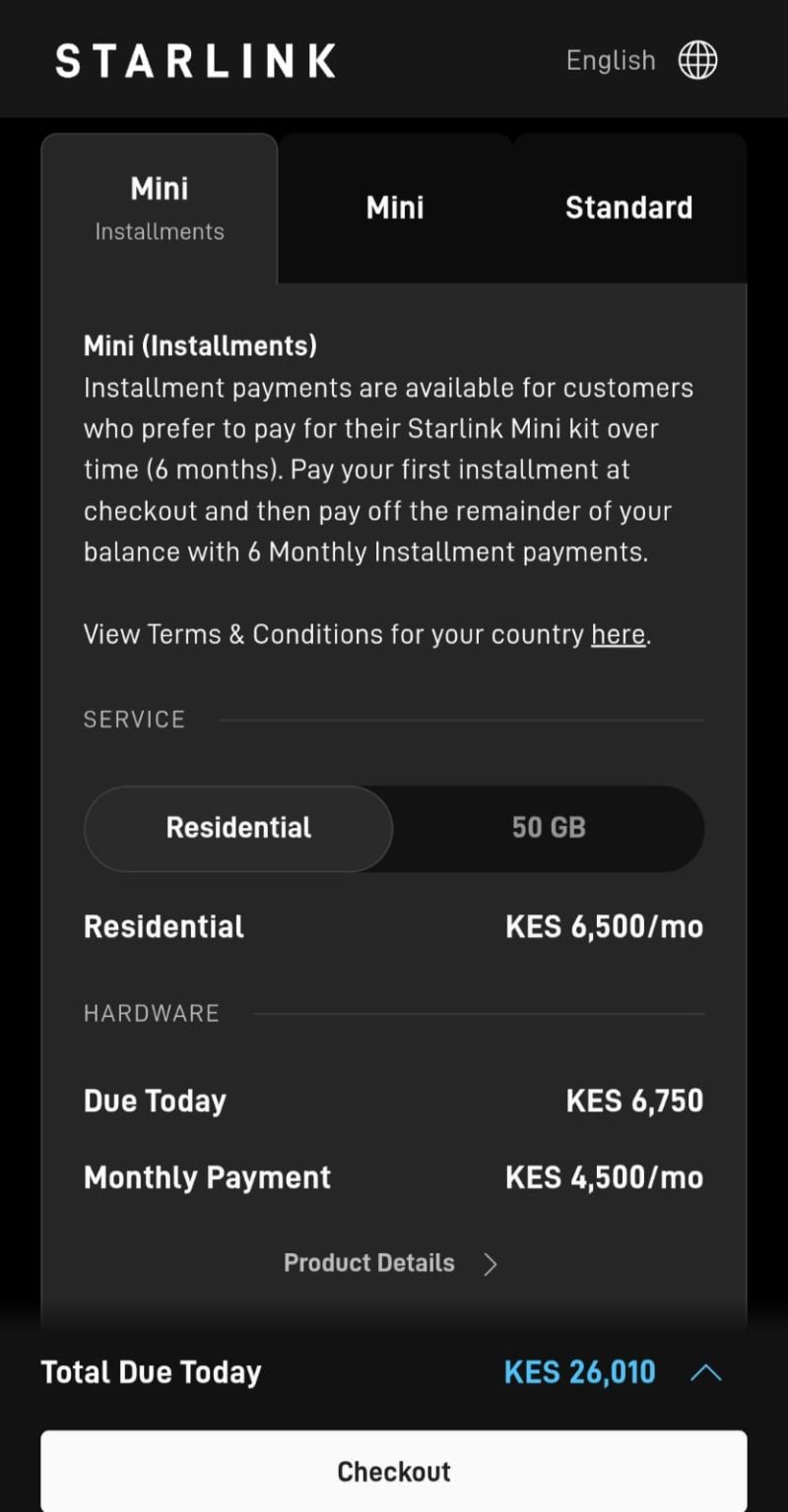This screenshot has width=788, height=1512.
Task: Click the globe language icon
Action: (x=697, y=60)
